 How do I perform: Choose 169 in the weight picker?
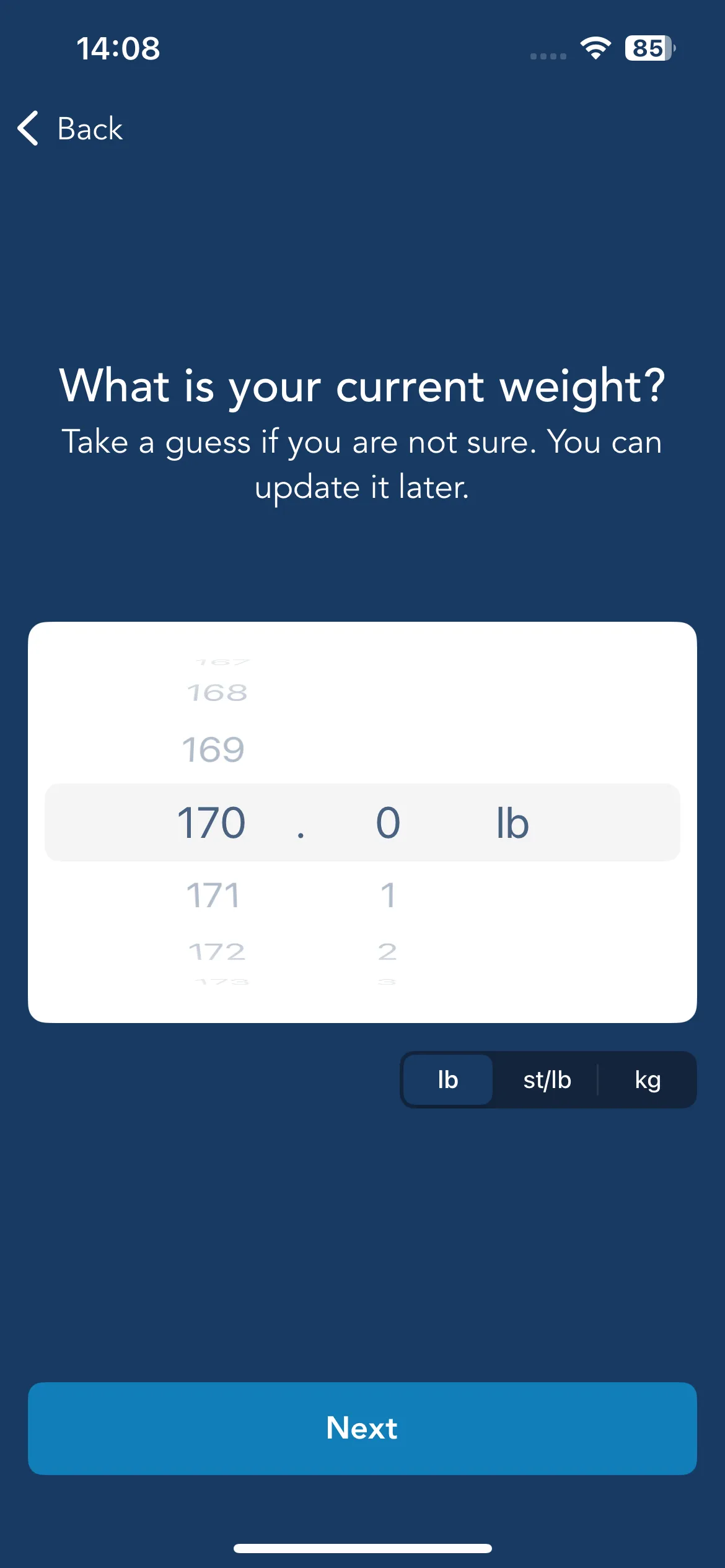coord(213,749)
